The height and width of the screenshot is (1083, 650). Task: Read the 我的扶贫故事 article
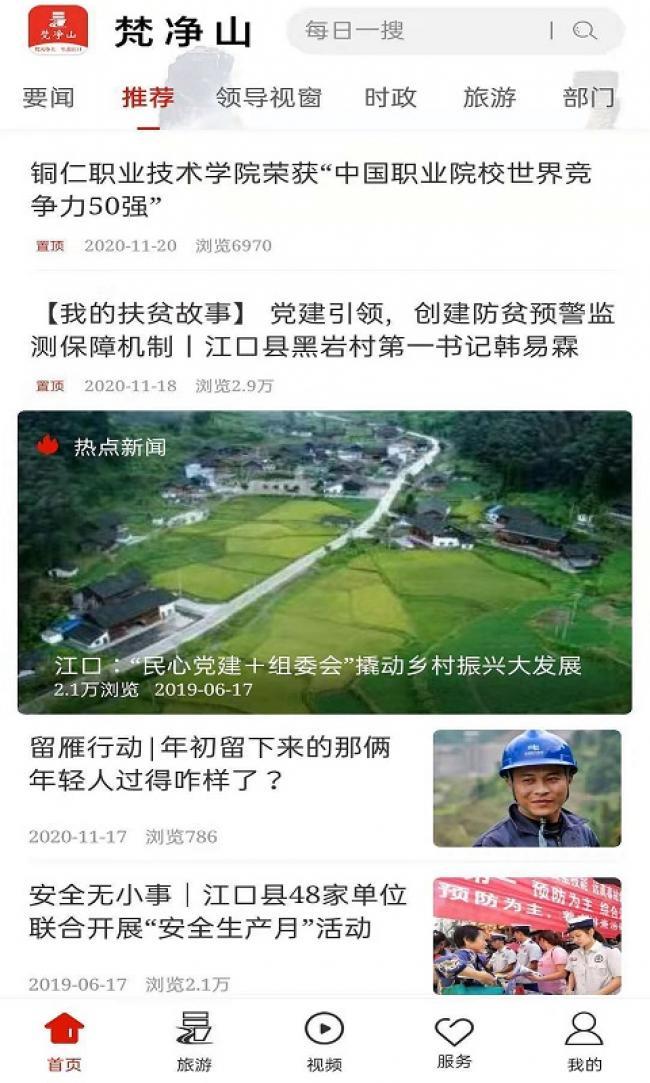coord(325,345)
